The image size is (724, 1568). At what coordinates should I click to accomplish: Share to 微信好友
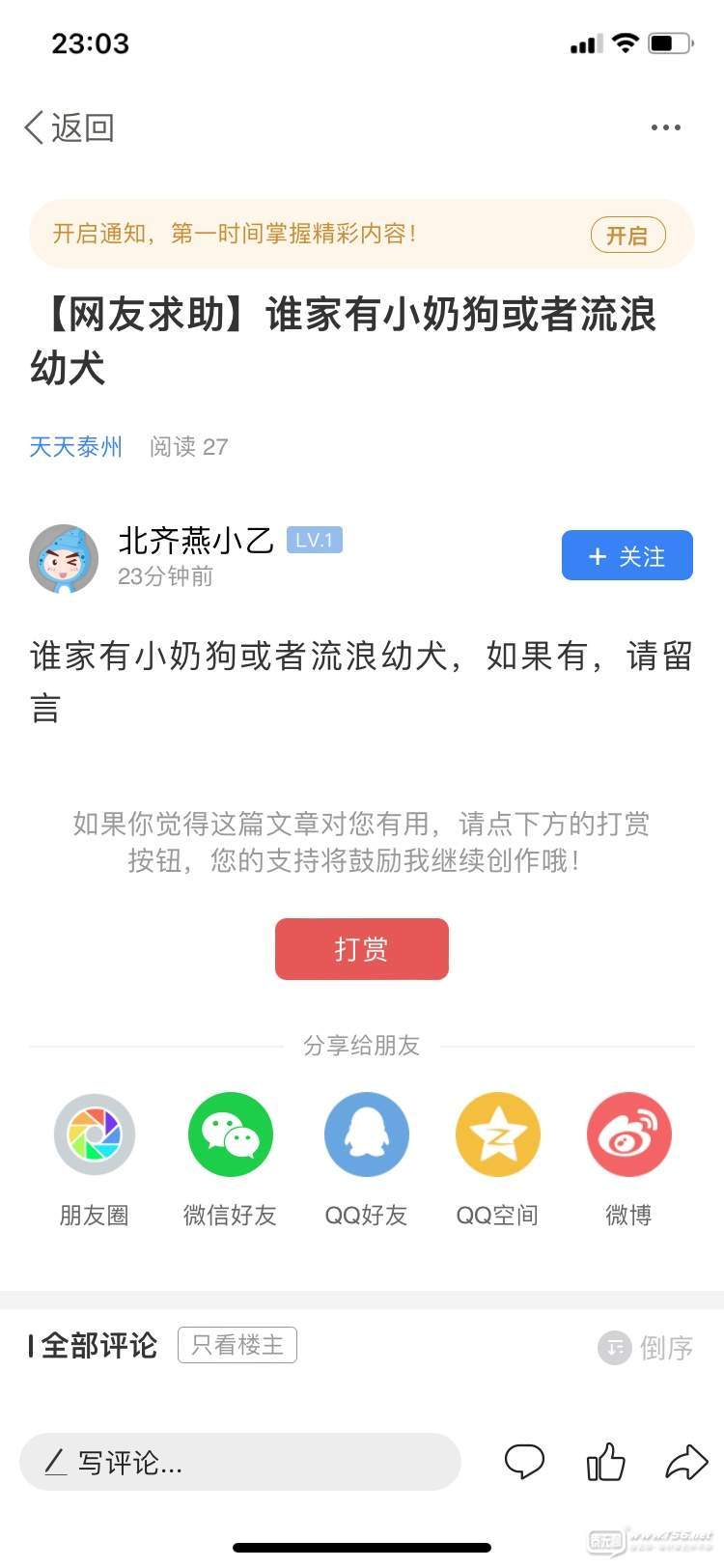[230, 1135]
